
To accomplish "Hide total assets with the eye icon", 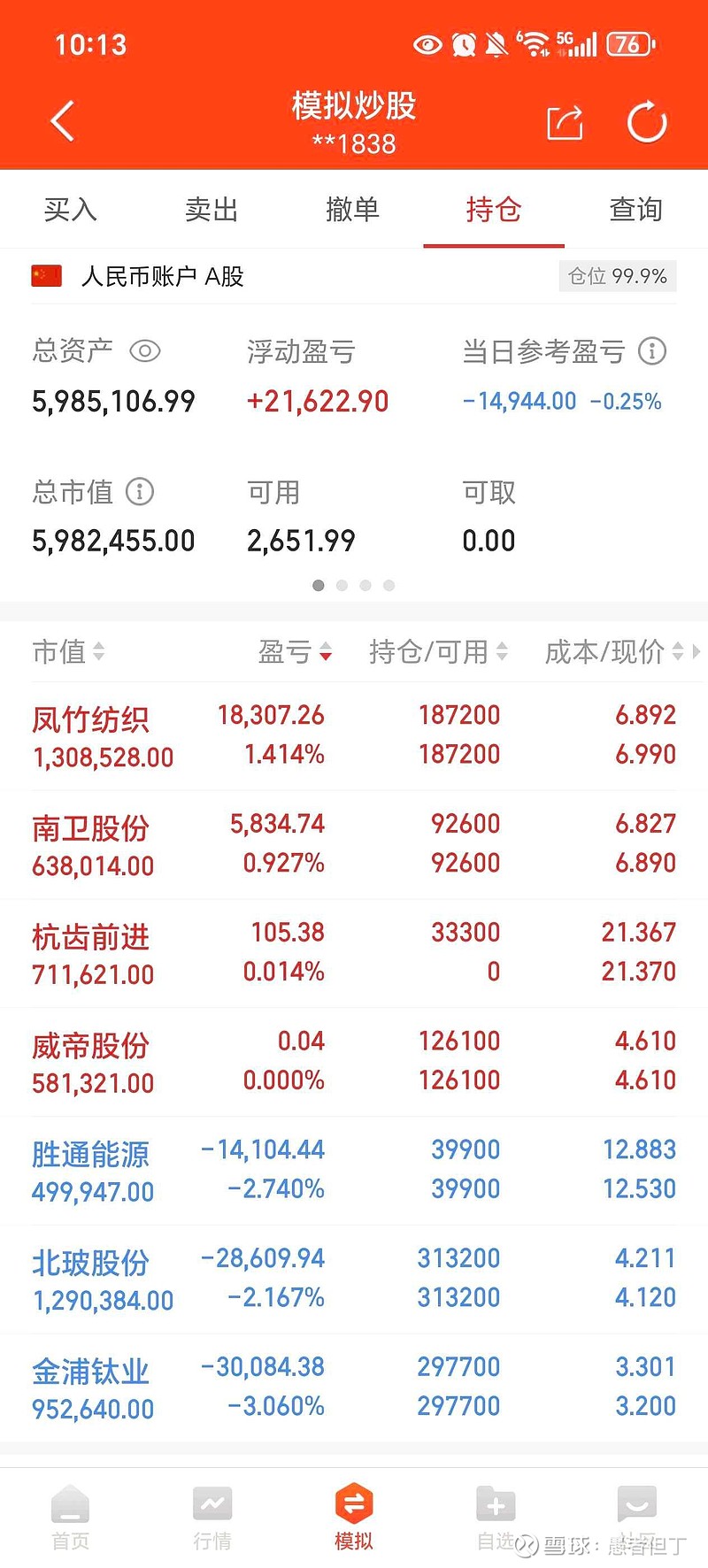I will 145,351.
